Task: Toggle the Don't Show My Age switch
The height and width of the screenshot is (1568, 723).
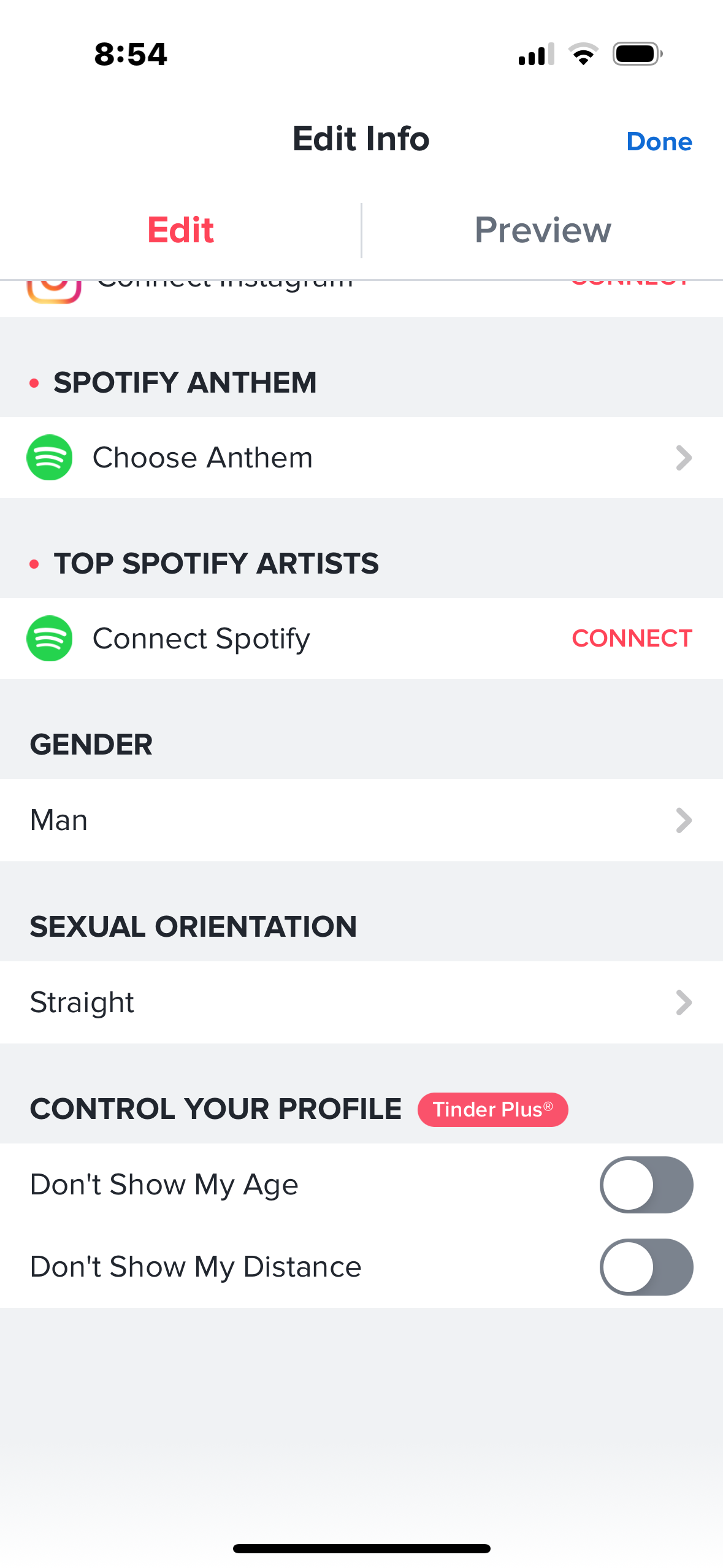Action: pos(646,1185)
